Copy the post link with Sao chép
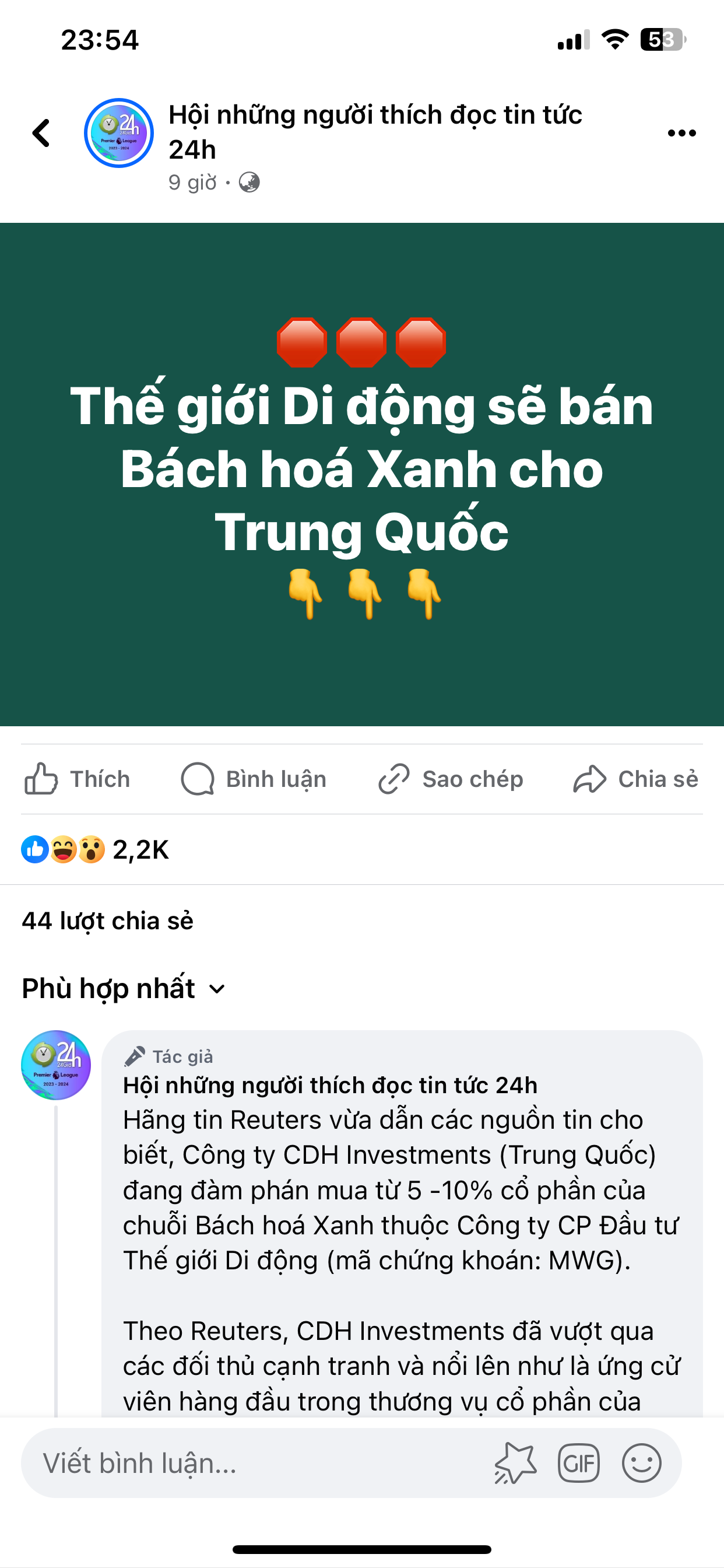 [450, 779]
